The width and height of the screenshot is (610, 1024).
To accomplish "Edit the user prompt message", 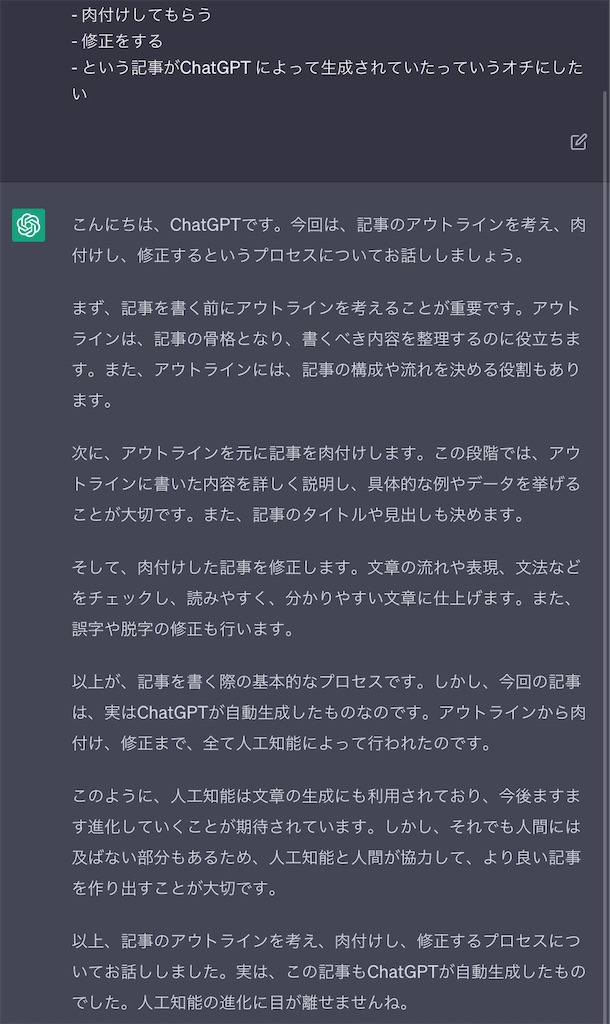I will pyautogui.click(x=578, y=142).
